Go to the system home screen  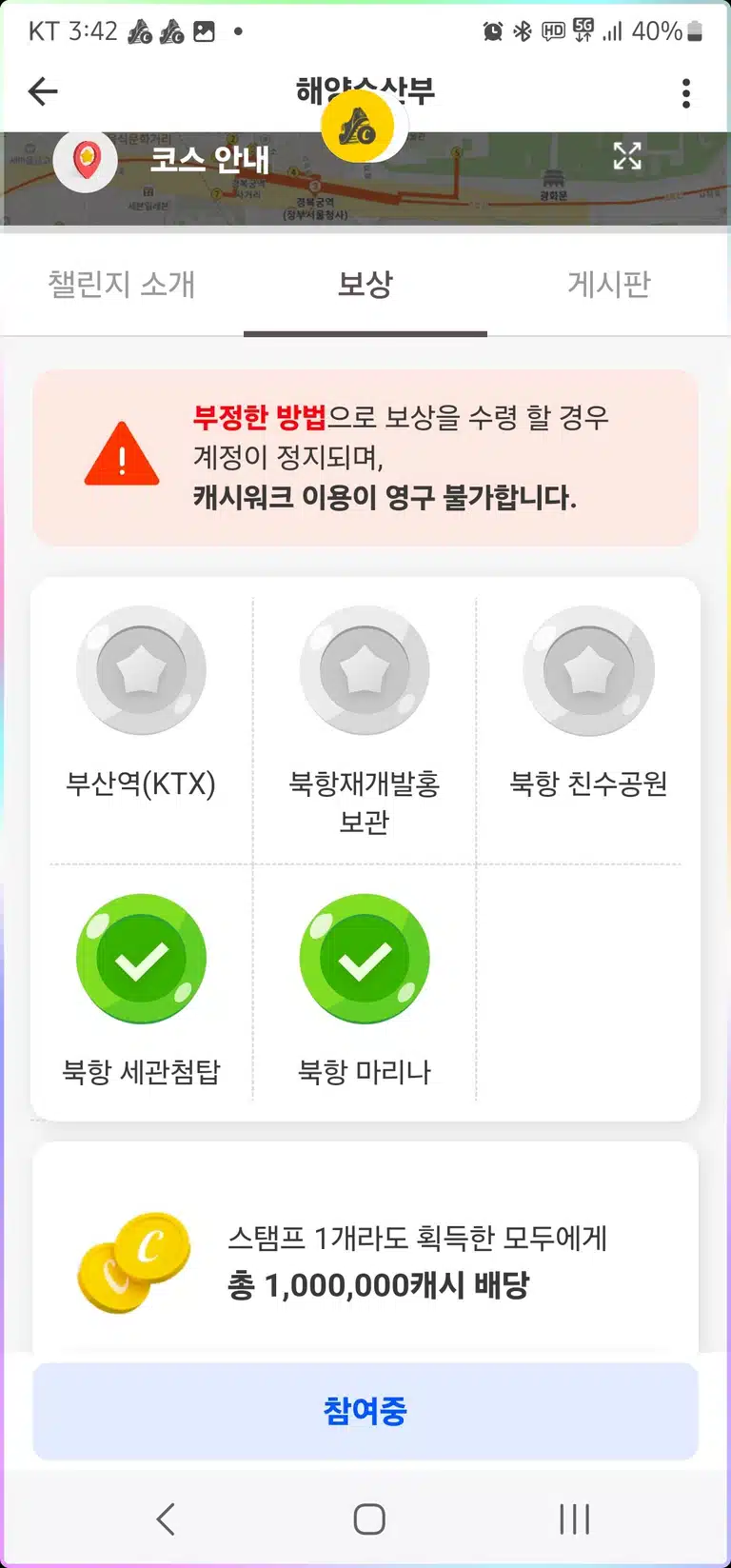click(369, 1518)
